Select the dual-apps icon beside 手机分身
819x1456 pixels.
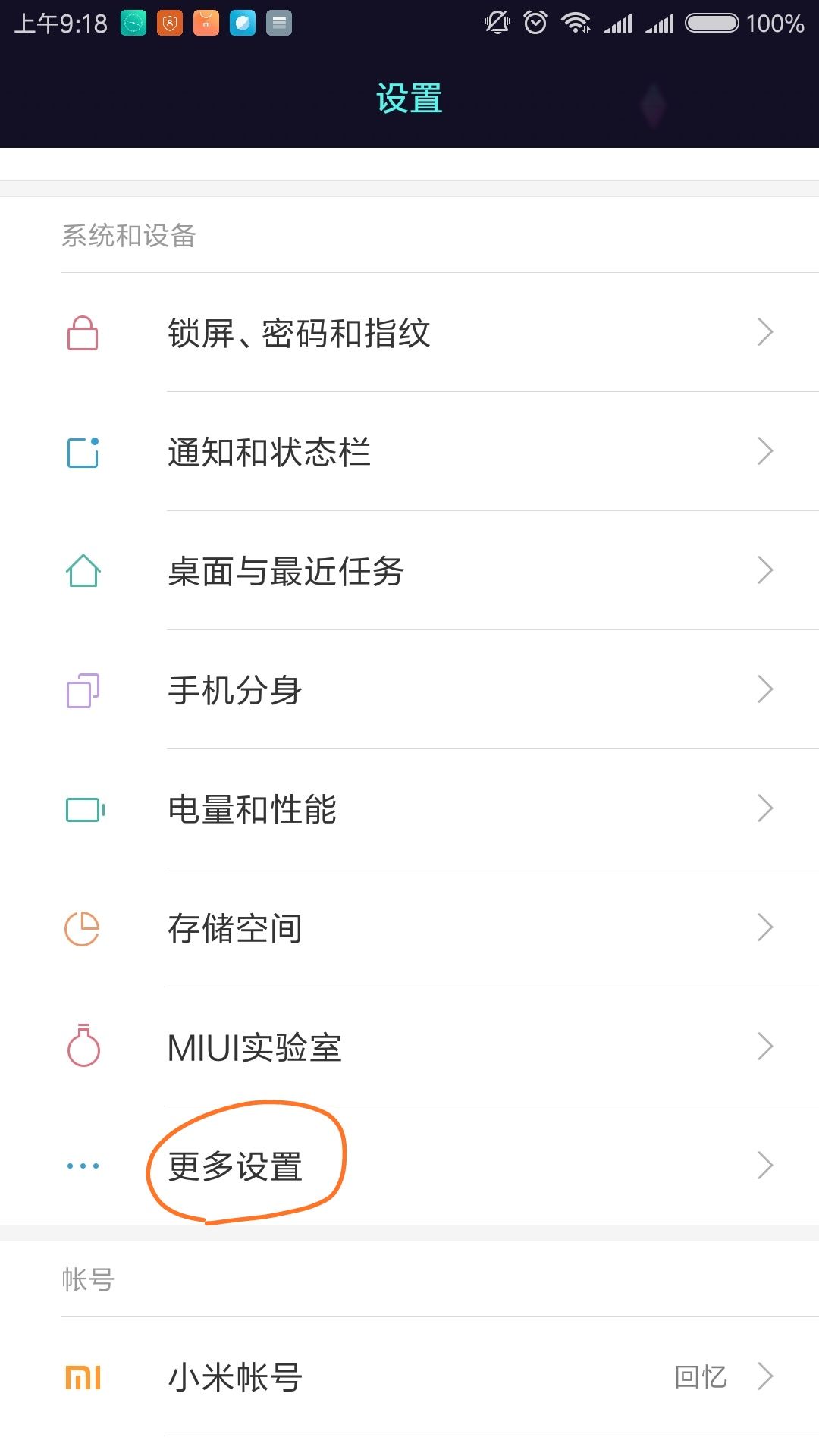point(83,689)
